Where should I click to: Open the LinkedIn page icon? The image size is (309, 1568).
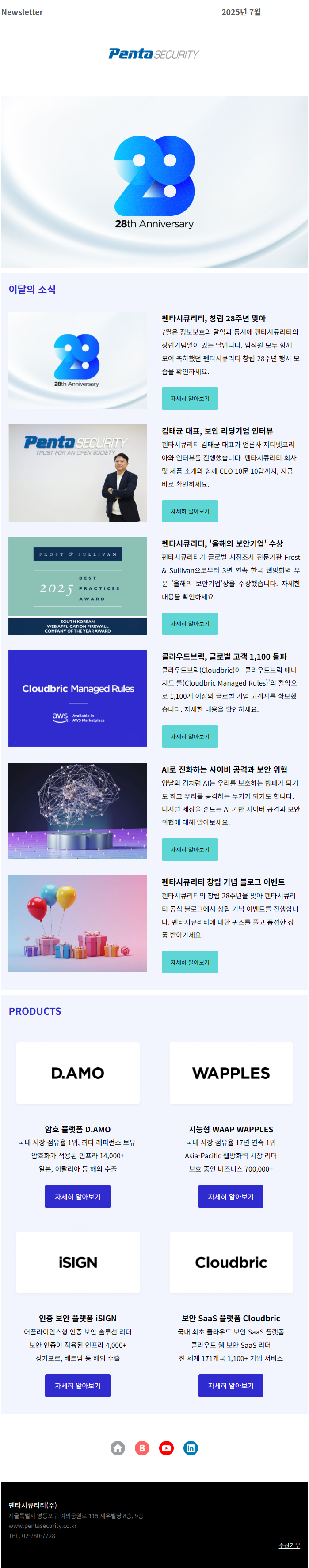click(191, 1448)
